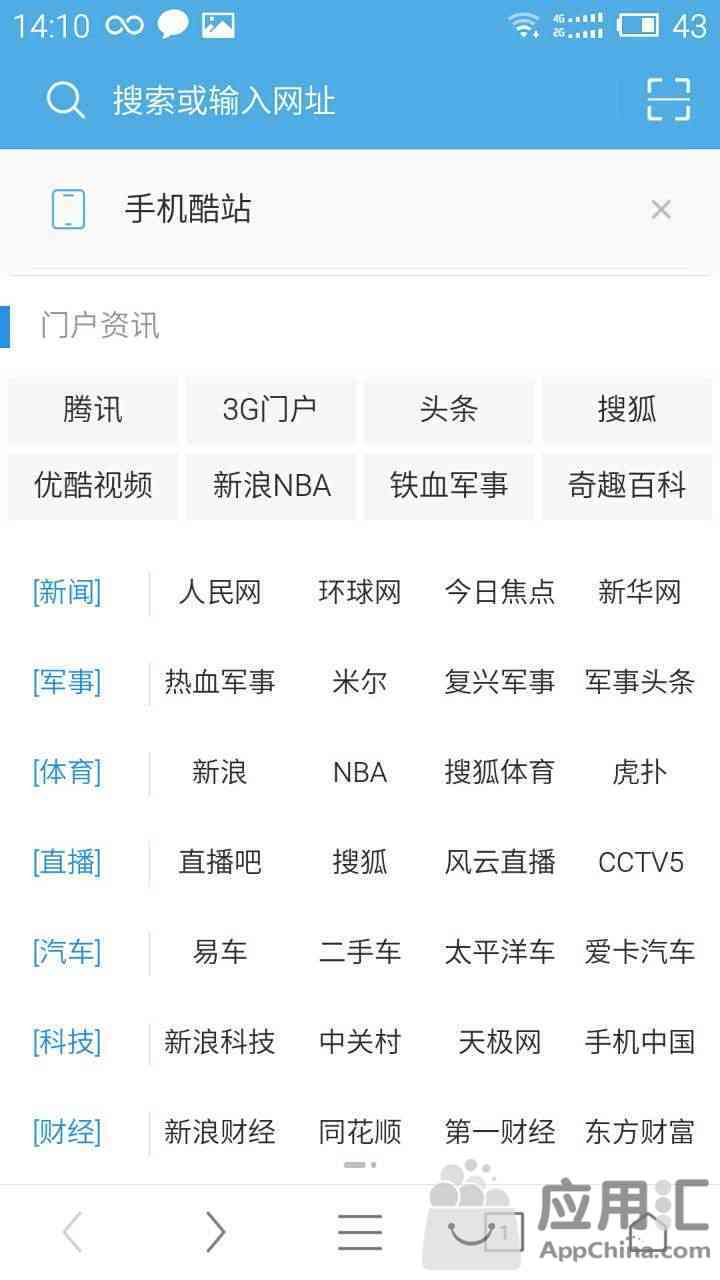
Task: Open the QR scan icon
Action: [669, 100]
